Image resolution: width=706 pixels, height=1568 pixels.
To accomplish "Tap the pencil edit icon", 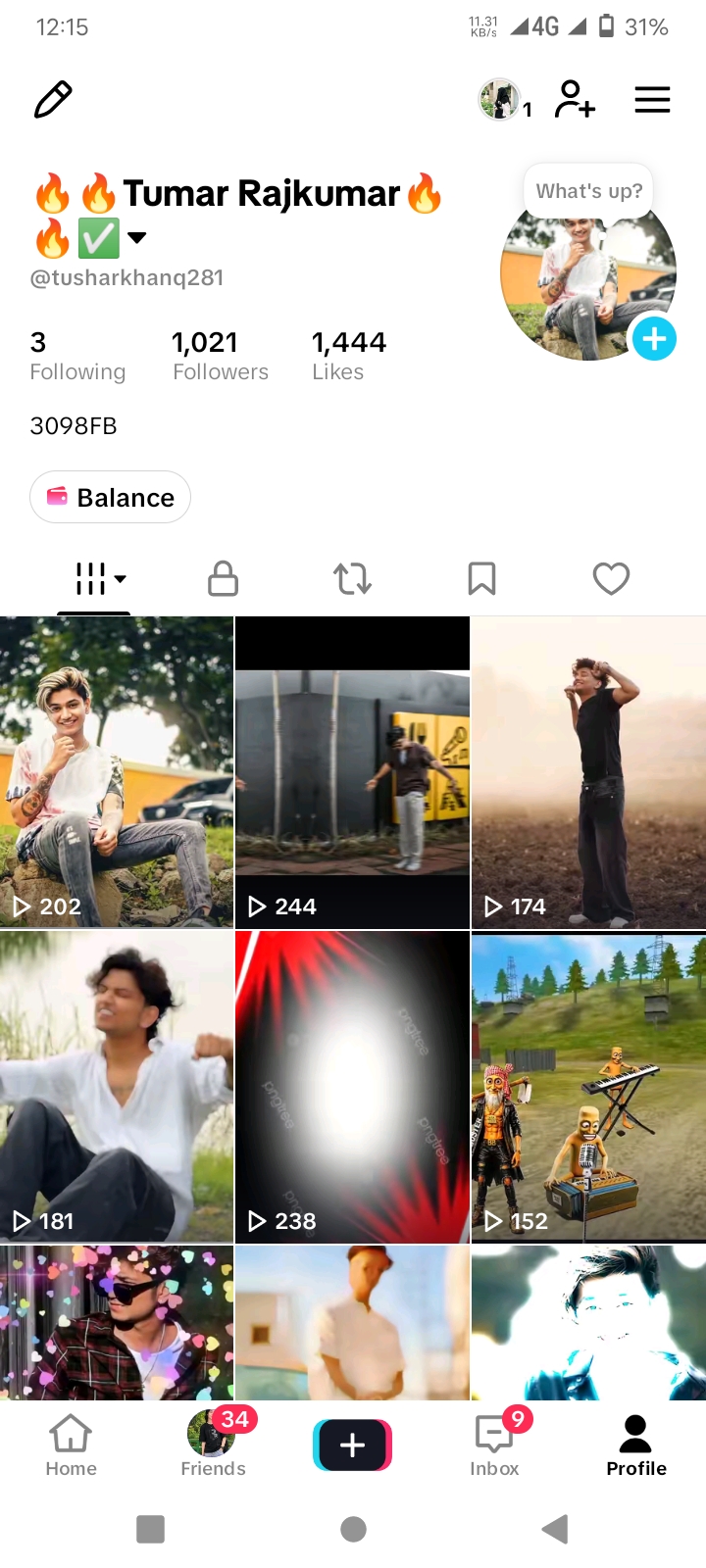I will click(x=53, y=100).
